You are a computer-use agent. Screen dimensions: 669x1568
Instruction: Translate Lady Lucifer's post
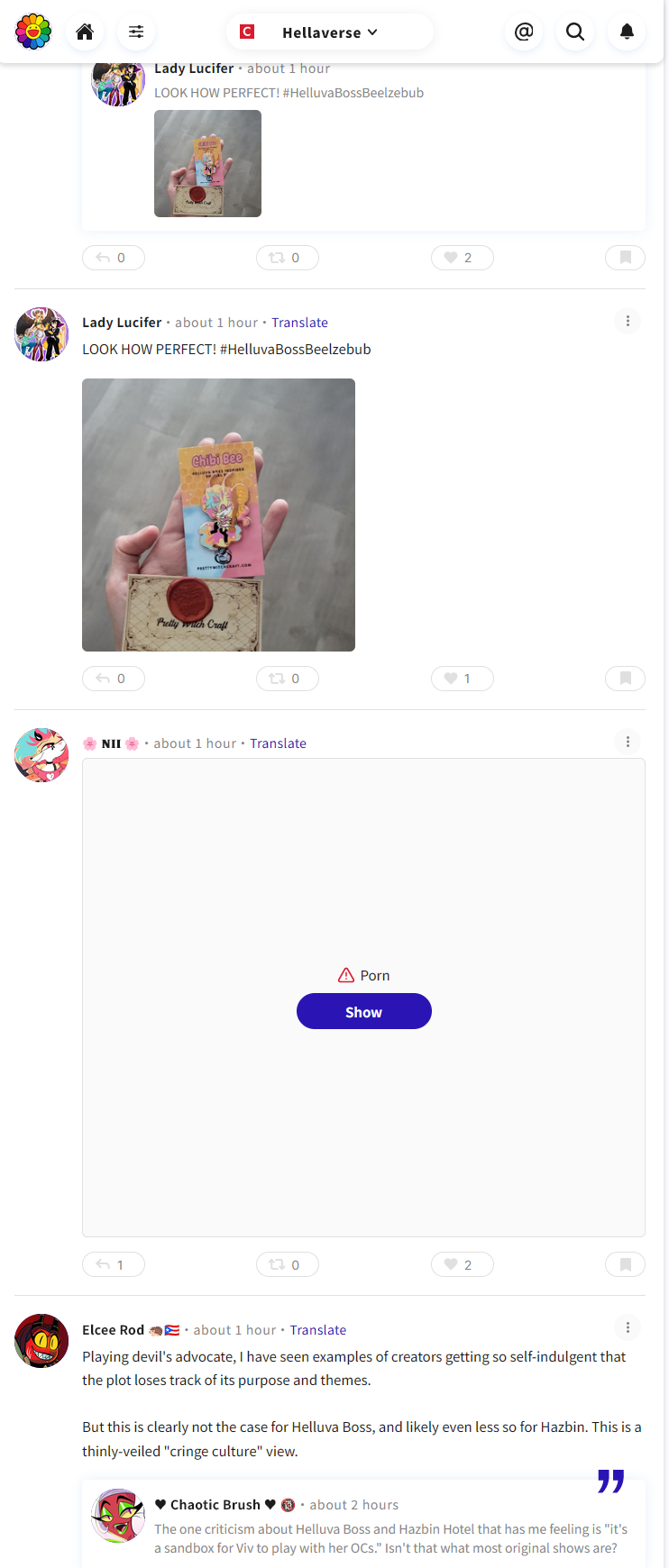click(299, 323)
